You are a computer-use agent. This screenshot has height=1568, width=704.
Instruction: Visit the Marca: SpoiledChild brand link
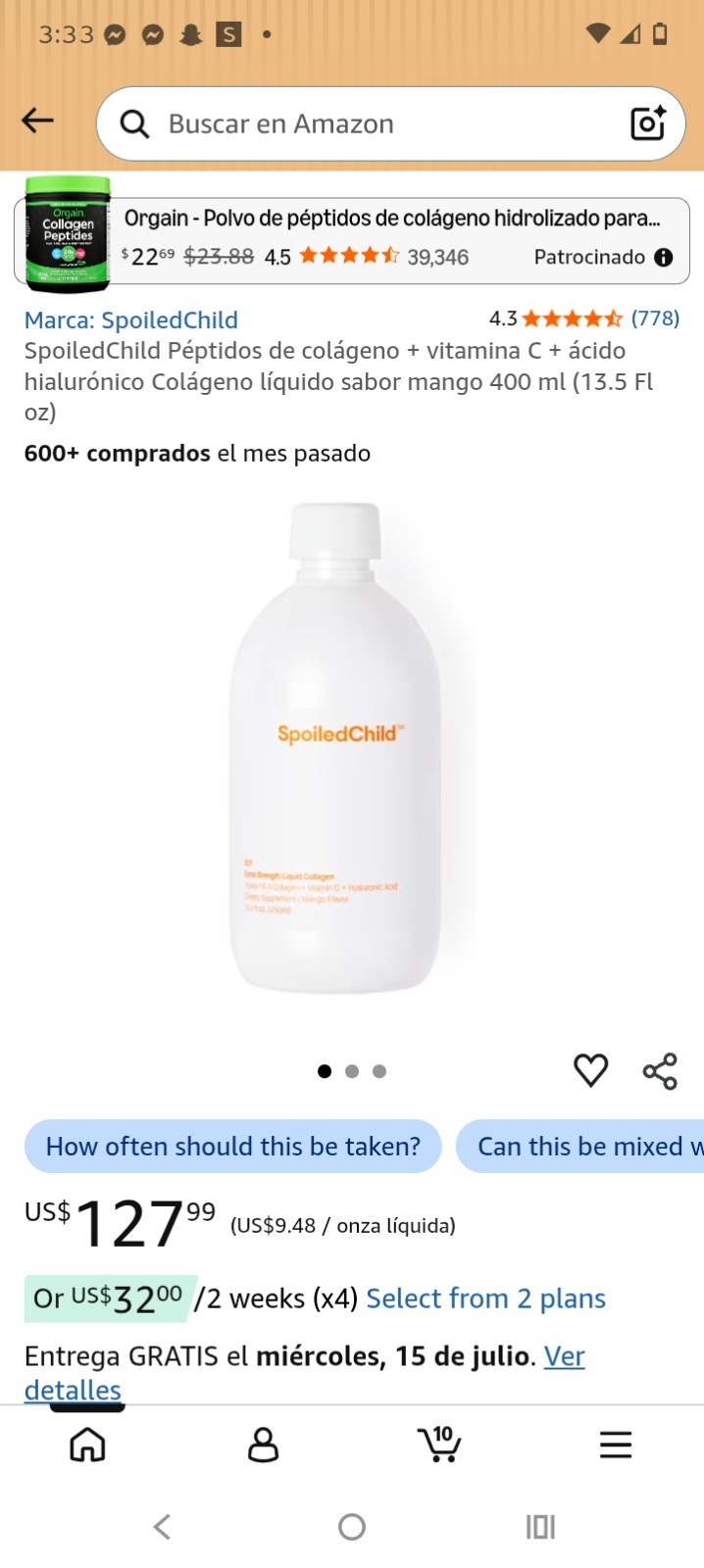(x=131, y=319)
